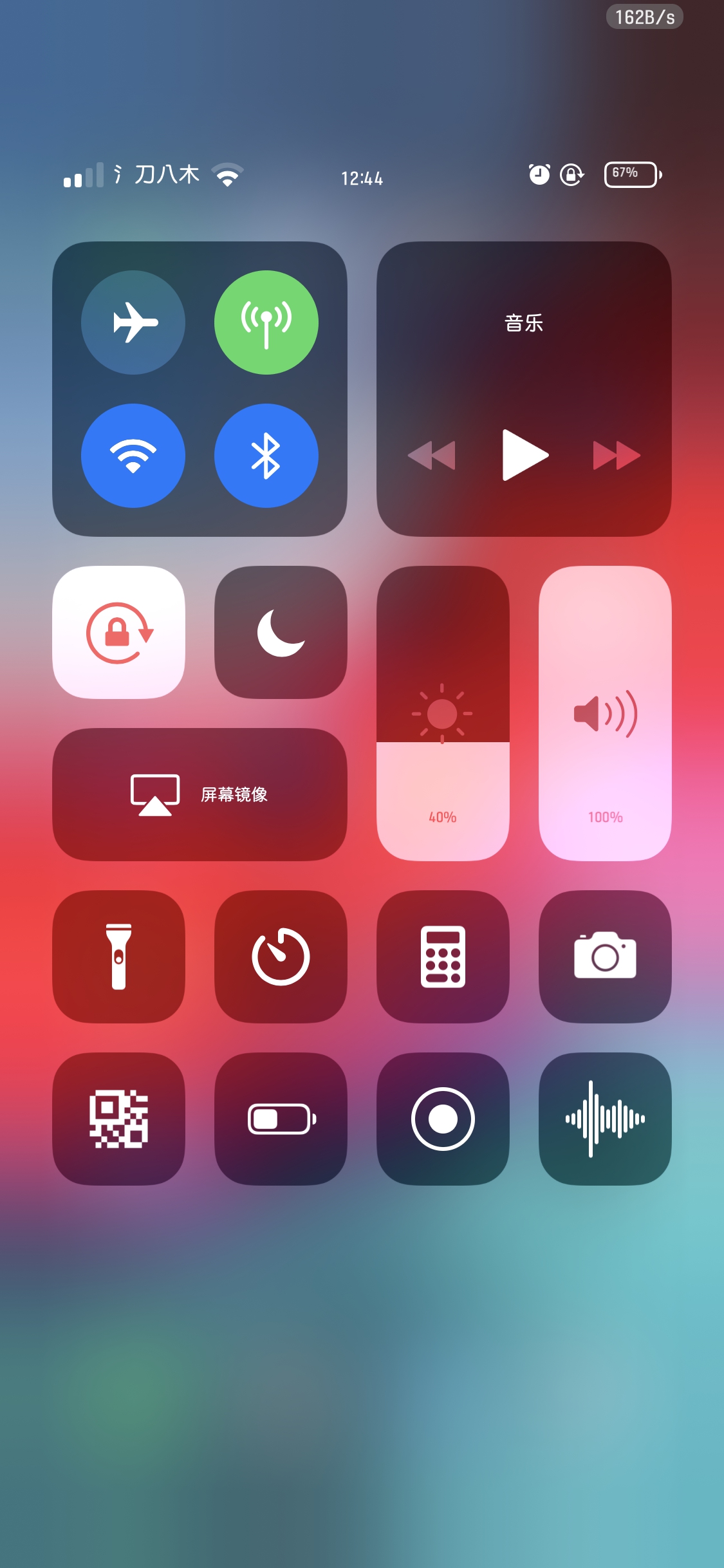724x1568 pixels.
Task: Open voice memos waveform
Action: [605, 1119]
